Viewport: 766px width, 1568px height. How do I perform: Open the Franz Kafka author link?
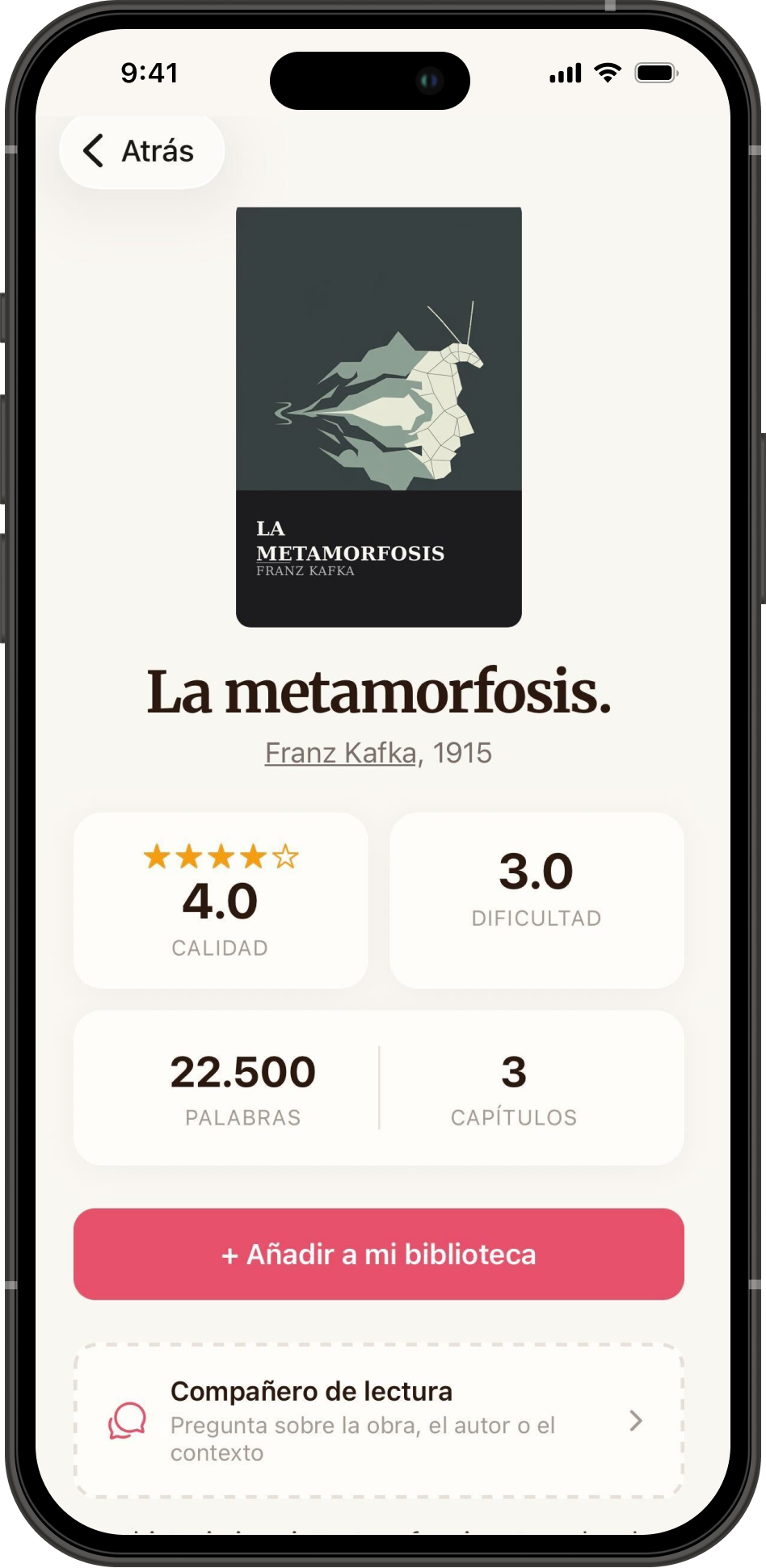coord(340,753)
